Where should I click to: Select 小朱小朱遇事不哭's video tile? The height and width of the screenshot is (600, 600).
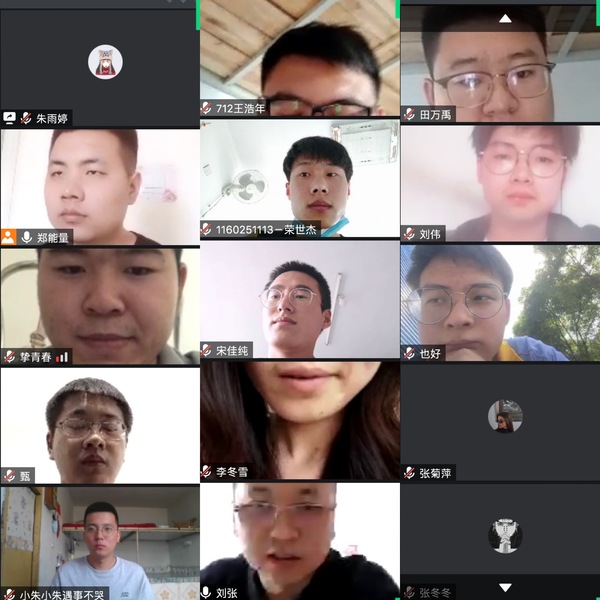pos(100,540)
